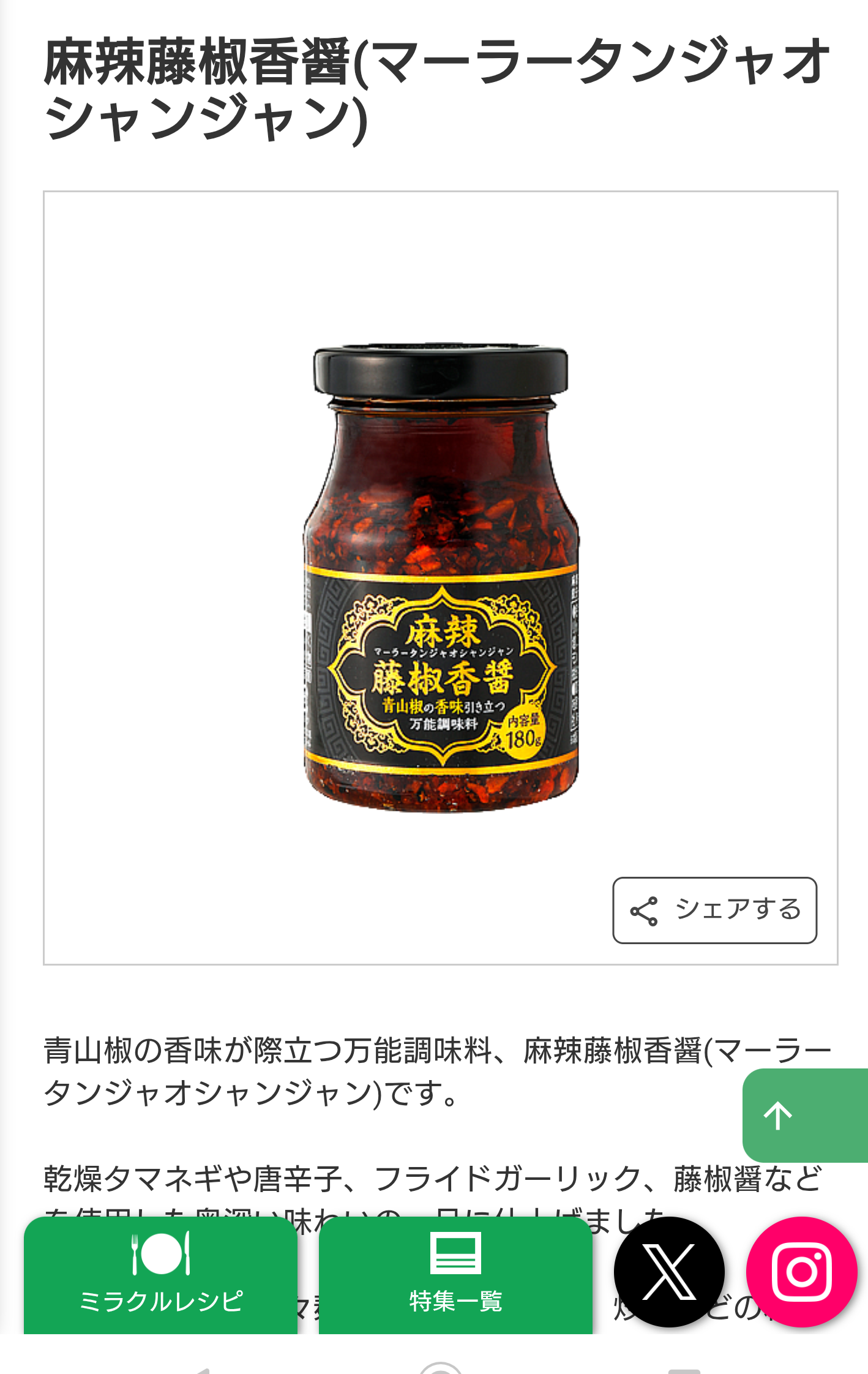The height and width of the screenshot is (1374, 868).
Task: Open the X (Twitter) account
Action: [x=669, y=1272]
